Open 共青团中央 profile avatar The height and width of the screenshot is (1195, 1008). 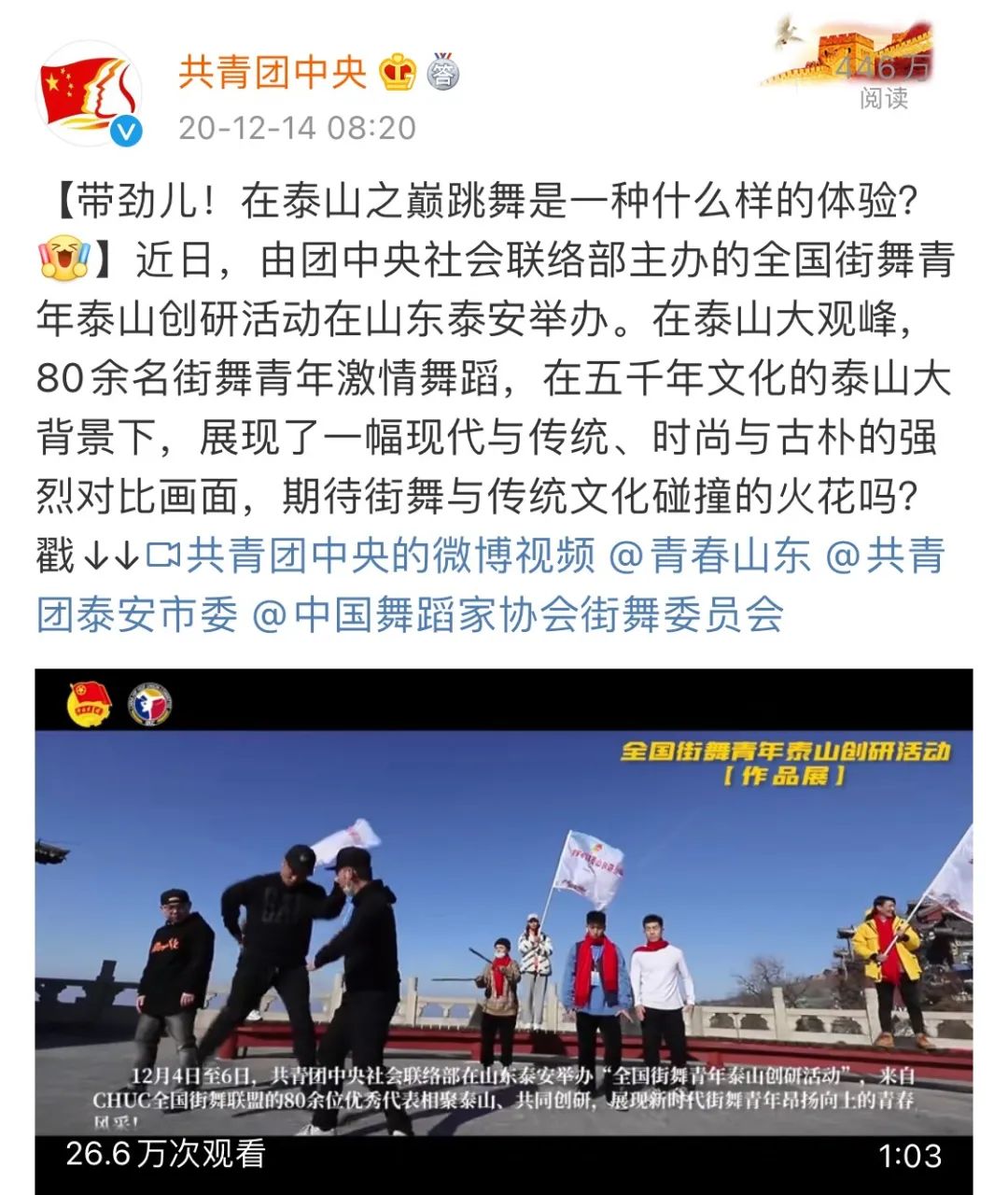pos(89,94)
